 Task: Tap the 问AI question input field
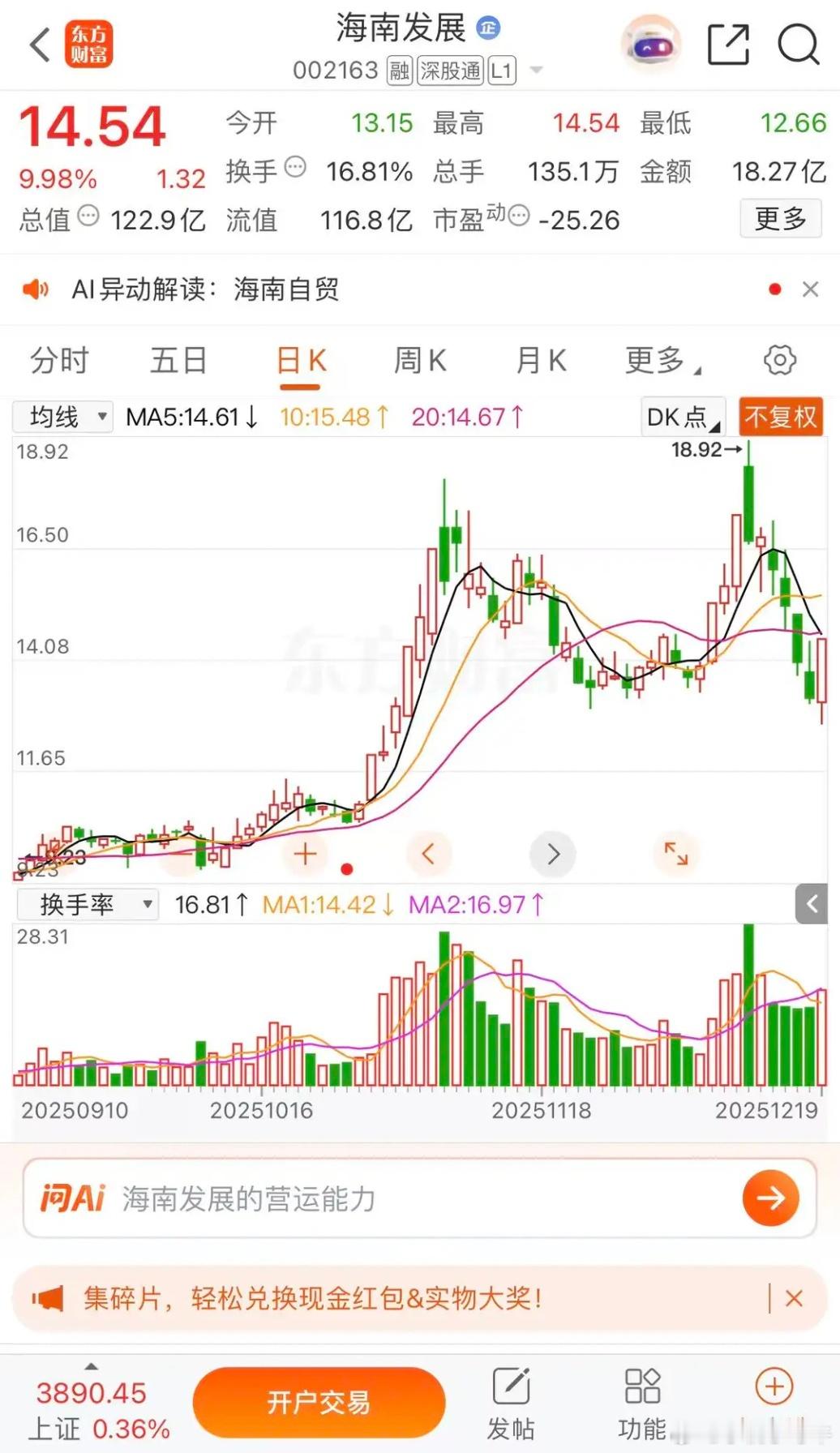coord(365,1198)
